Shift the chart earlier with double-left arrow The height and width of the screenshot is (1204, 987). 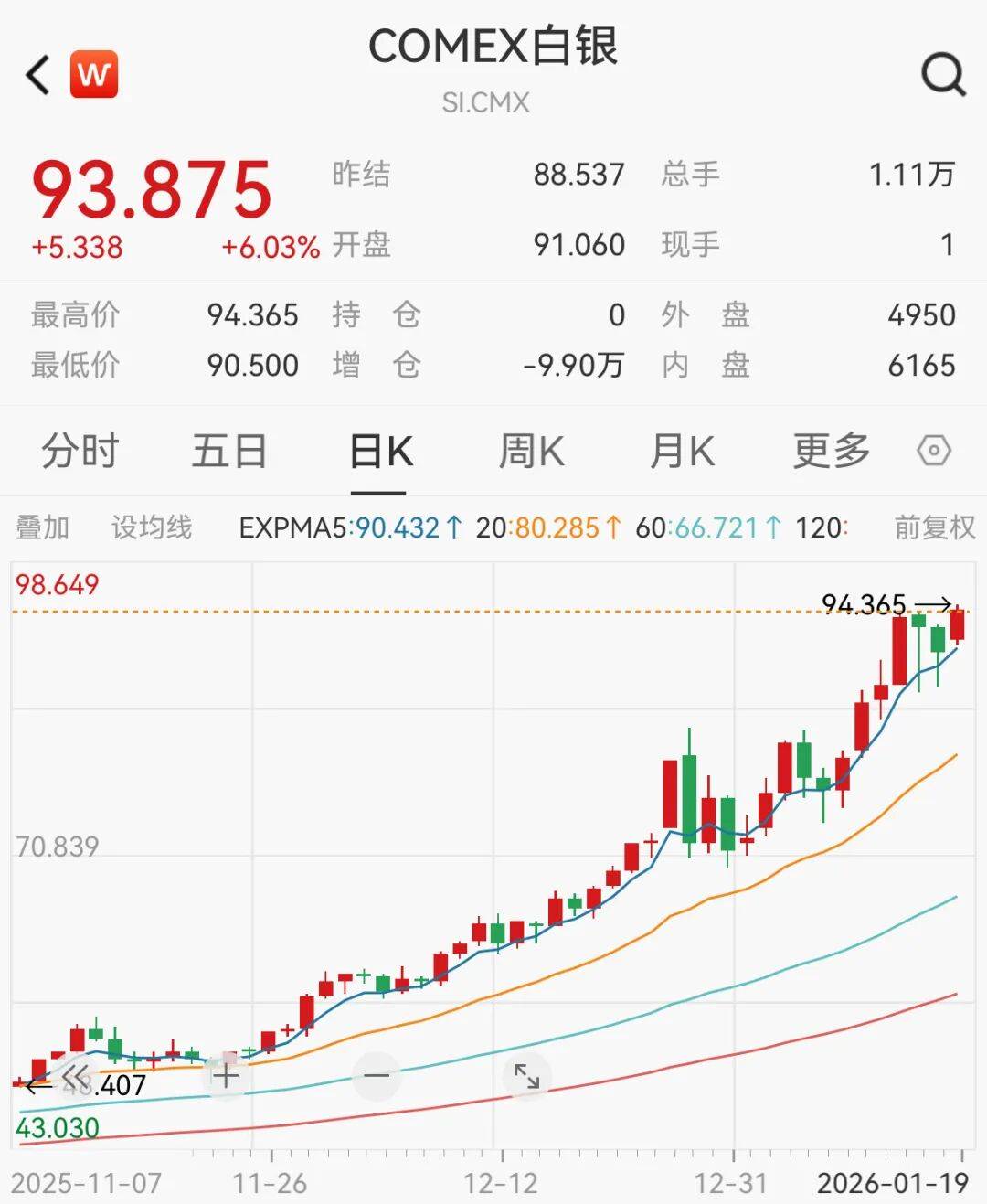pyautogui.click(x=77, y=1076)
